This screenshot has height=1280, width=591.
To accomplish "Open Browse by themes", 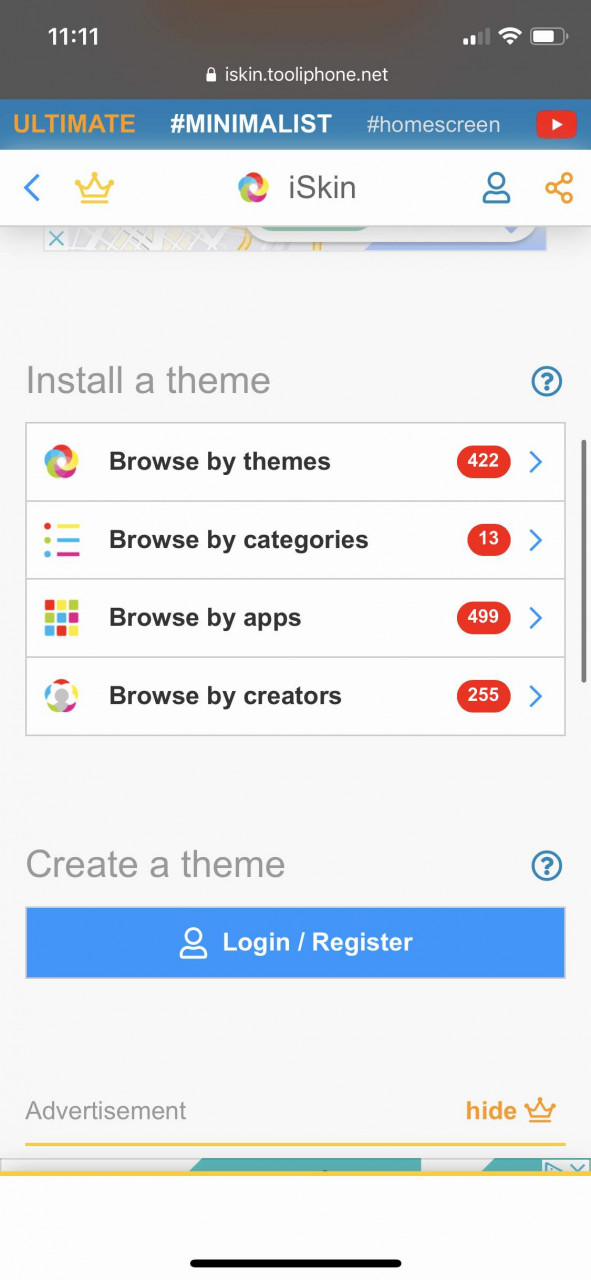I will tap(295, 462).
